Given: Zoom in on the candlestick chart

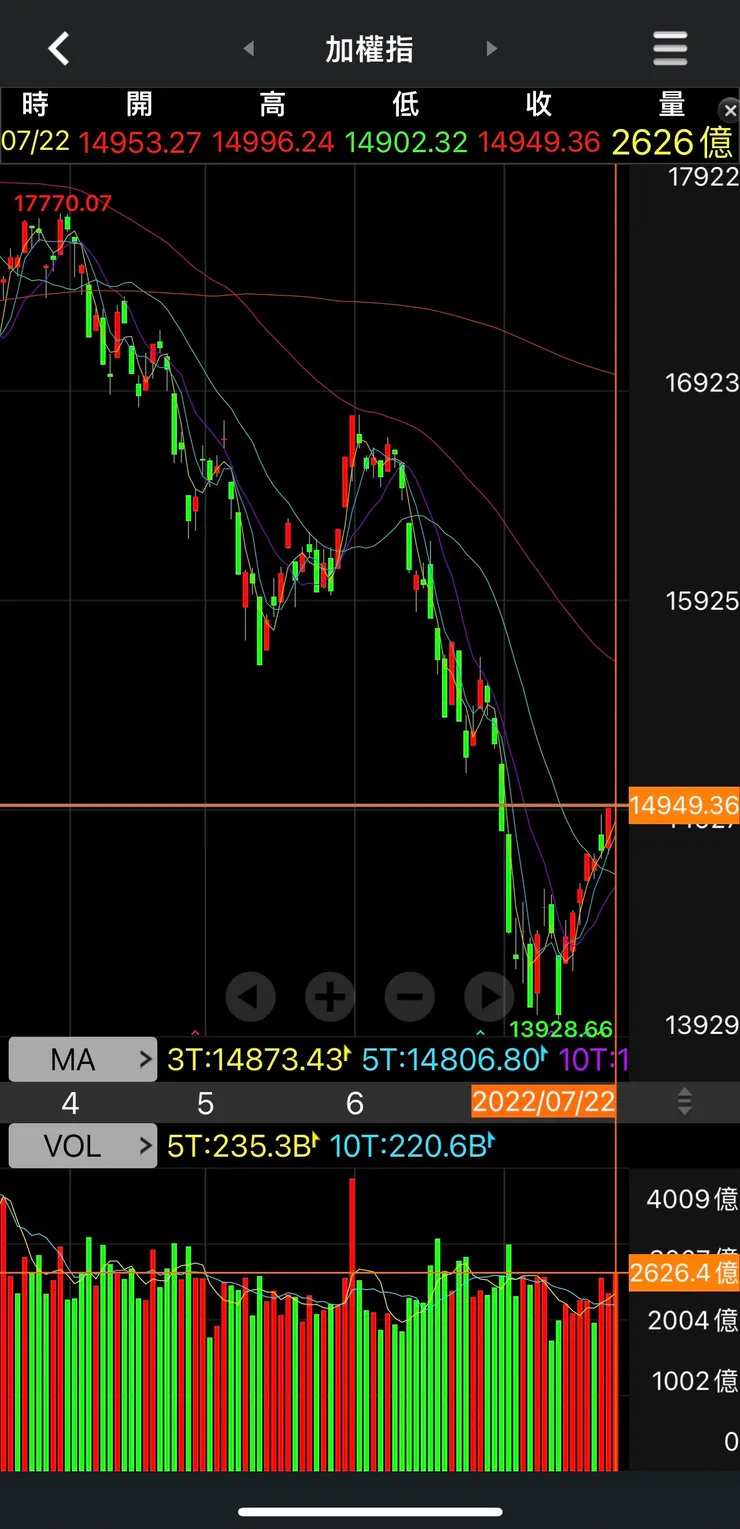Looking at the screenshot, I should coord(330,996).
